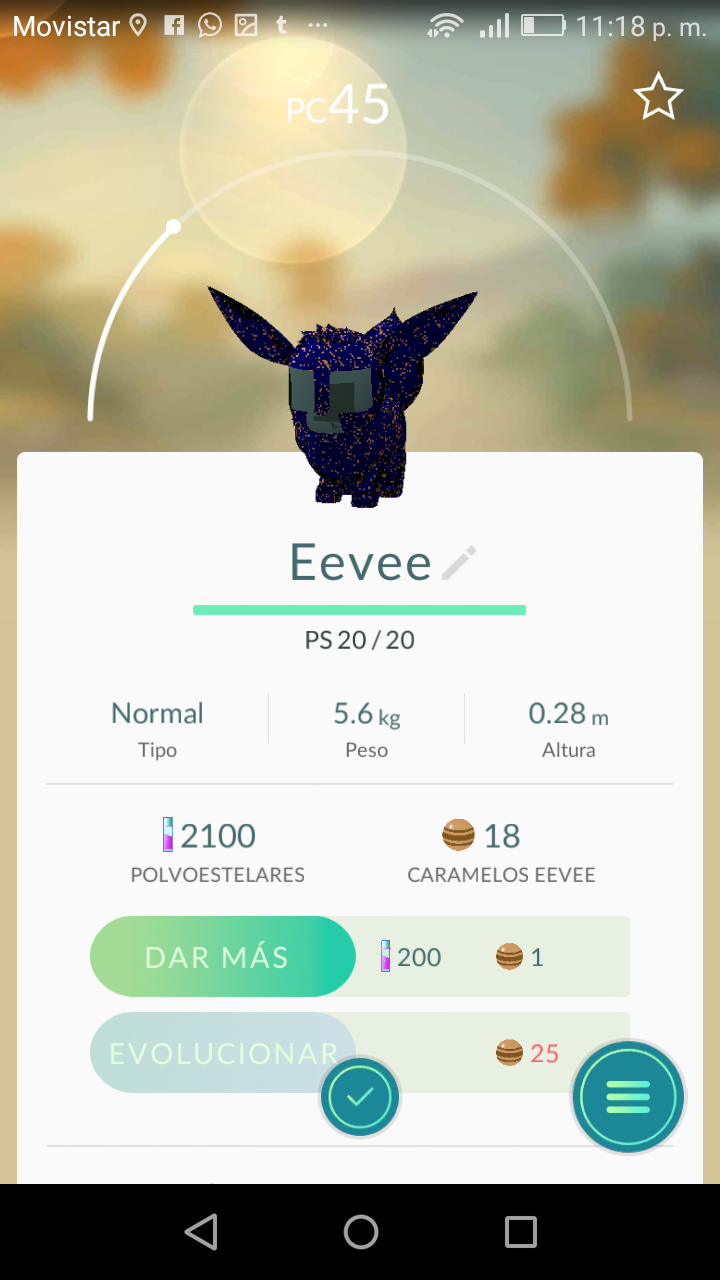Mark Eevee as favorite with the star
Viewport: 720px width, 1280px height.
pyautogui.click(x=658, y=97)
